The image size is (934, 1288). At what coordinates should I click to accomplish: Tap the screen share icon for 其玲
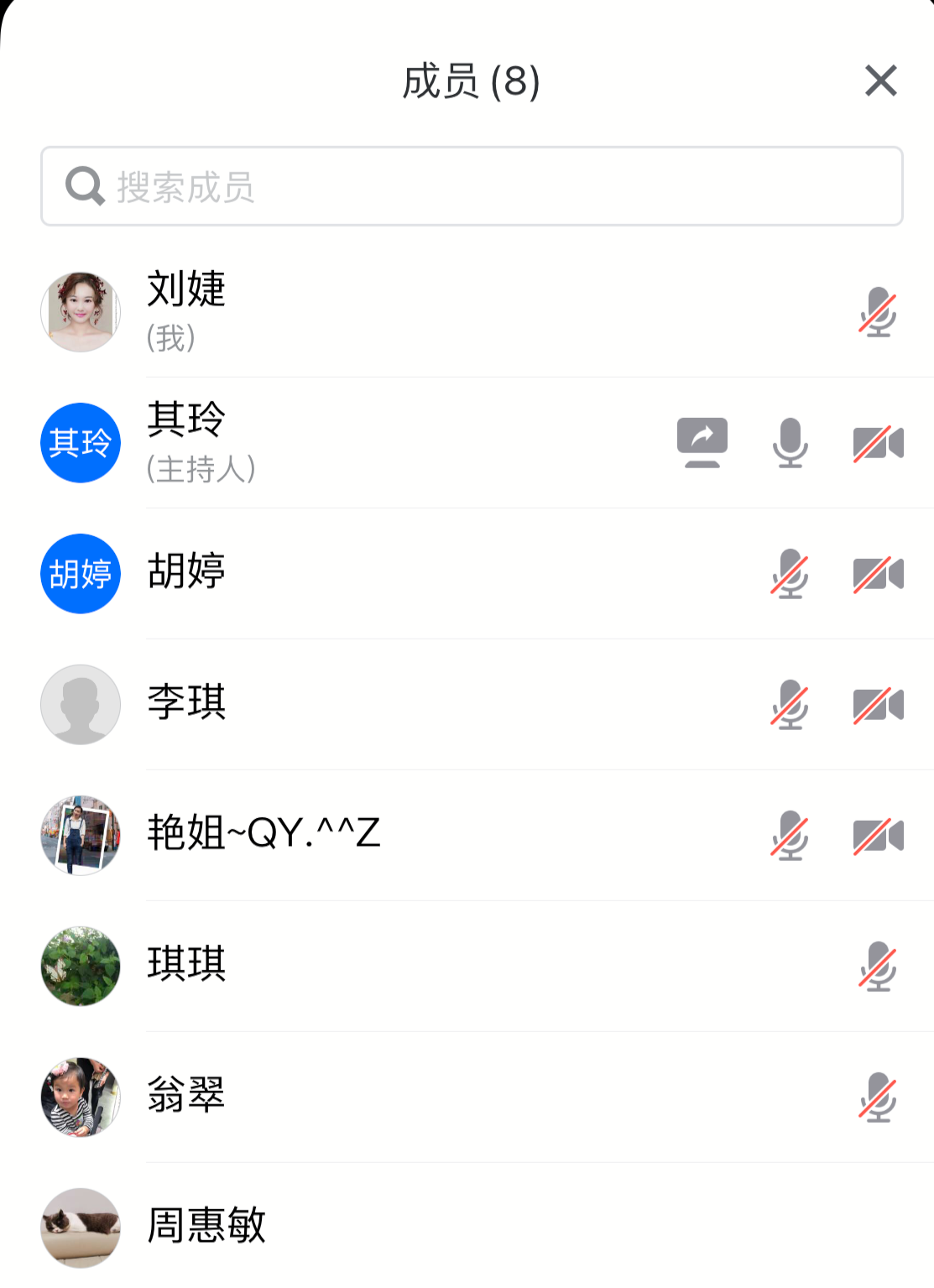point(702,442)
